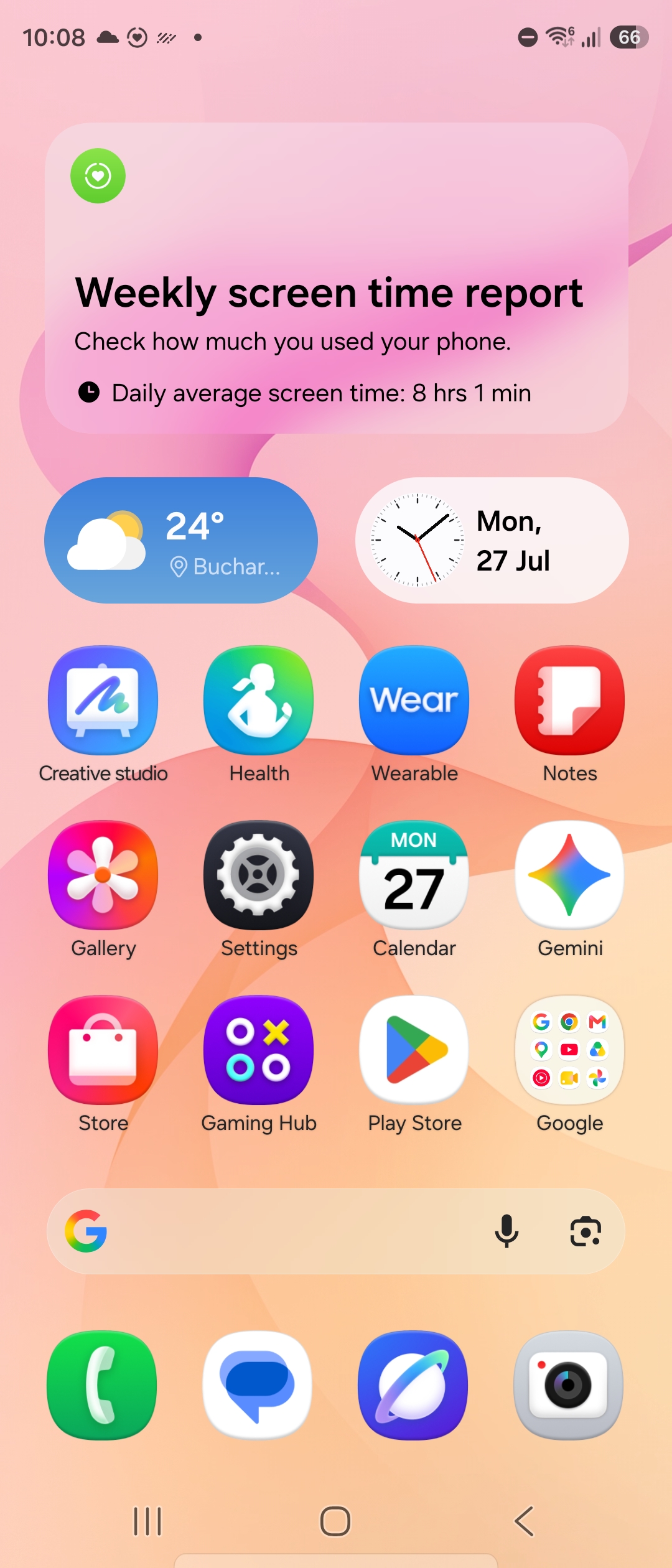Screen dimensions: 672x1568
Task: Open the Phone dialer in the dock
Action: pos(102,1386)
